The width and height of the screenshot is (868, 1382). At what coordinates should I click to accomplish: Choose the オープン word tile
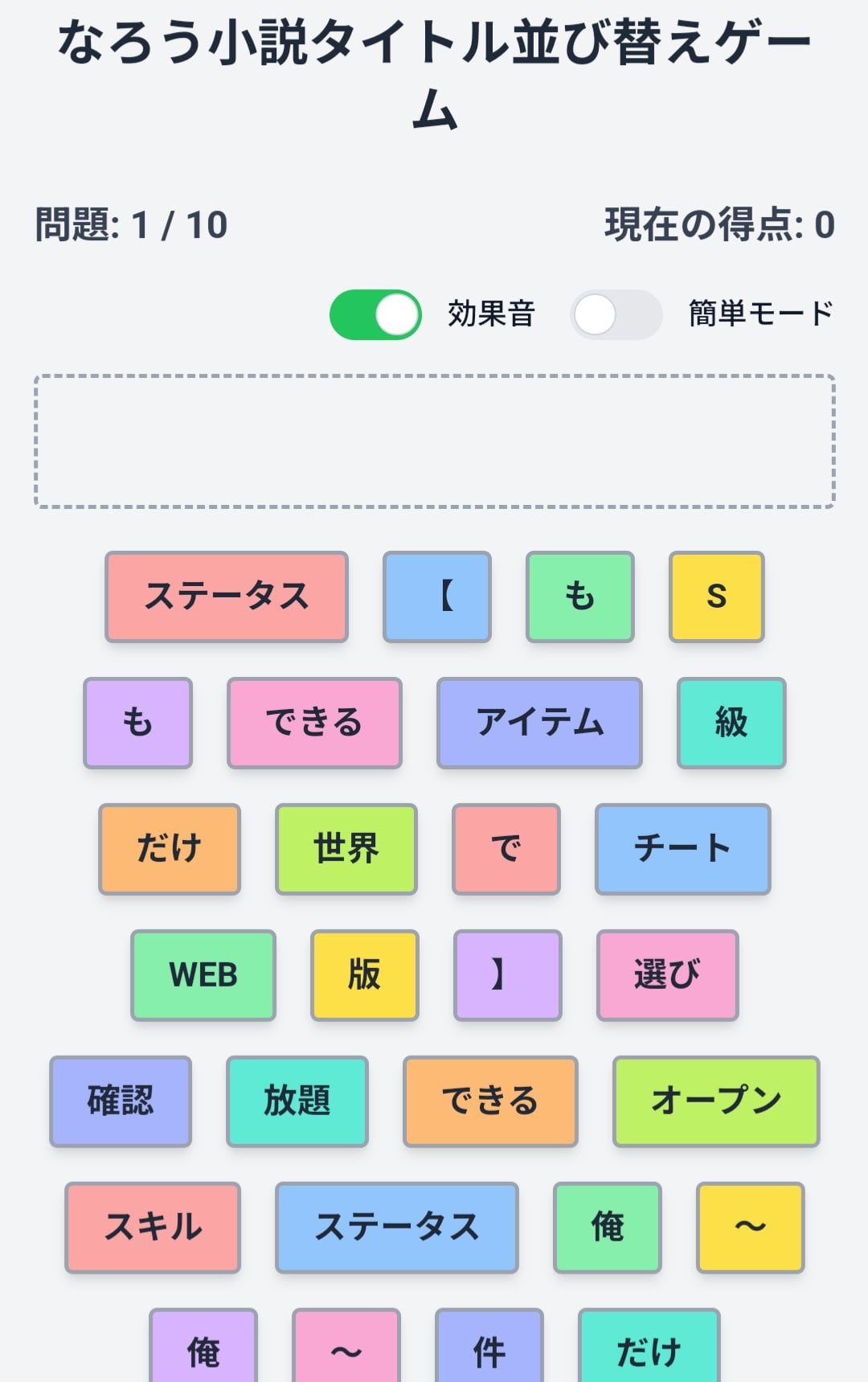click(716, 1101)
